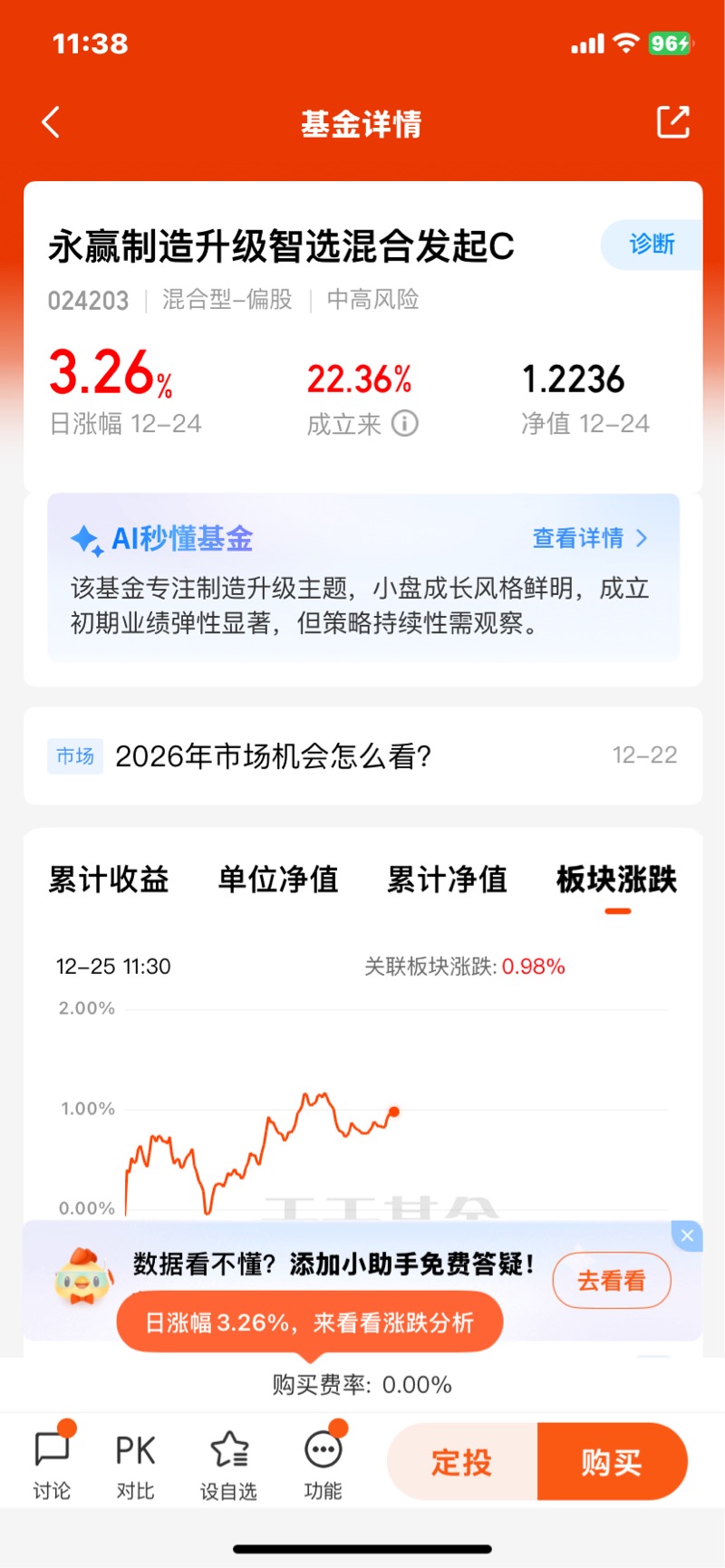Tap 购买 to buy this fund
725x1568 pixels.
tap(612, 1462)
